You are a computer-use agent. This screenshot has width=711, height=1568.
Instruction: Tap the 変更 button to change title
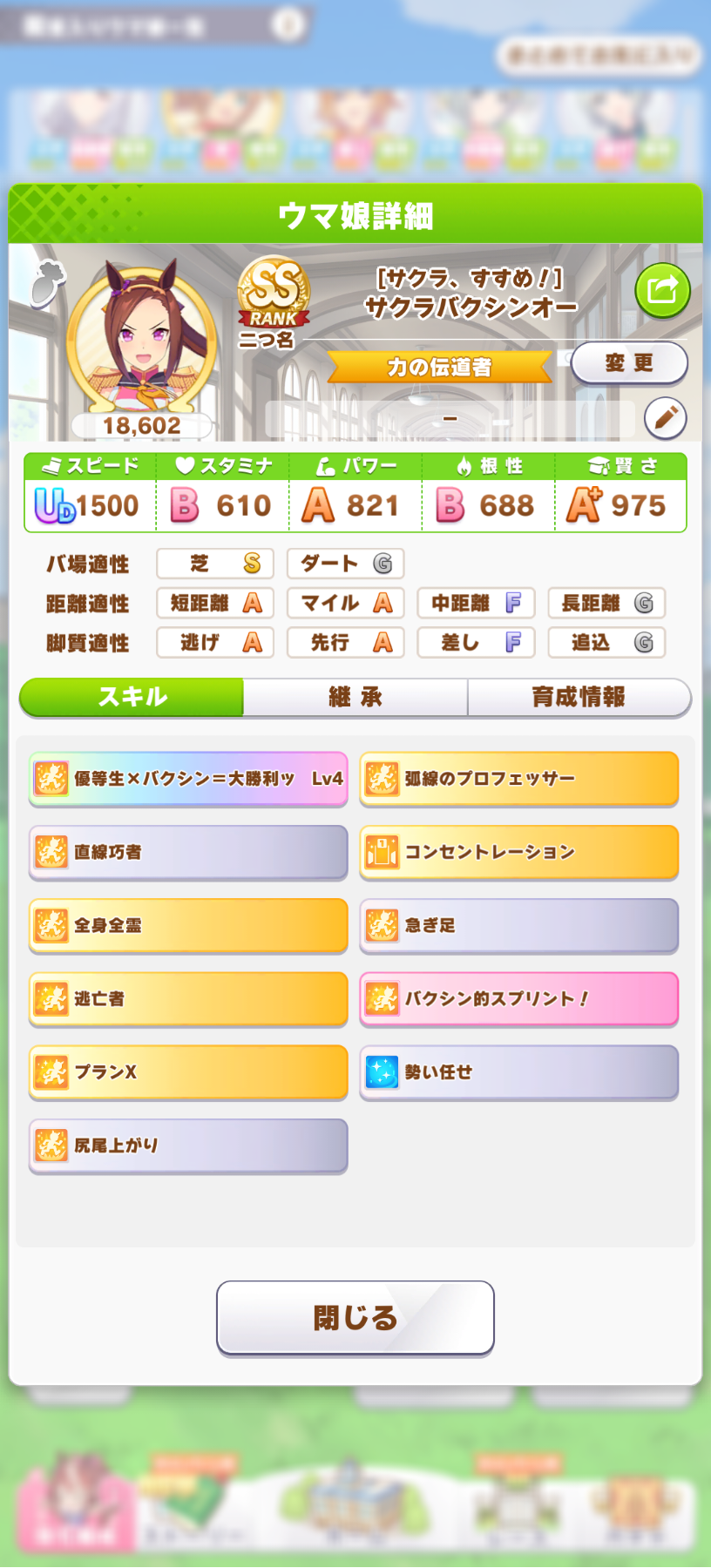pos(629,362)
